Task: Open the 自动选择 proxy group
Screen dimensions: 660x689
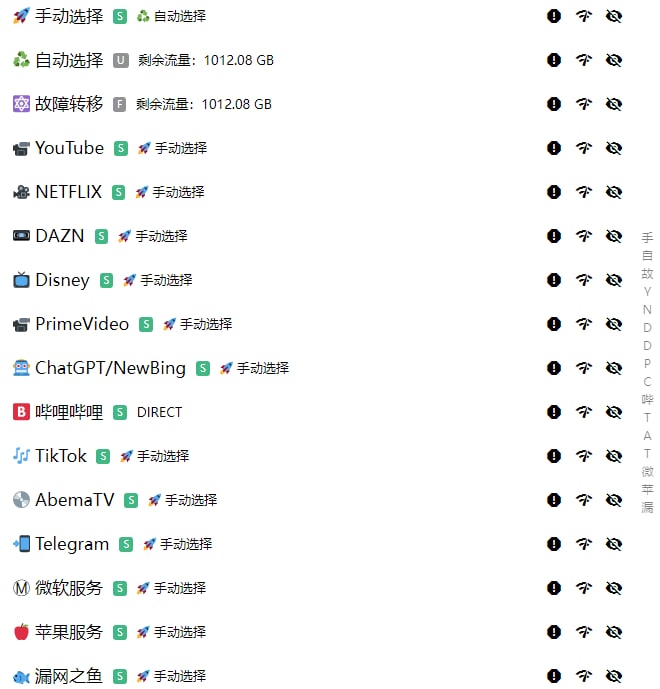Action: [68, 60]
